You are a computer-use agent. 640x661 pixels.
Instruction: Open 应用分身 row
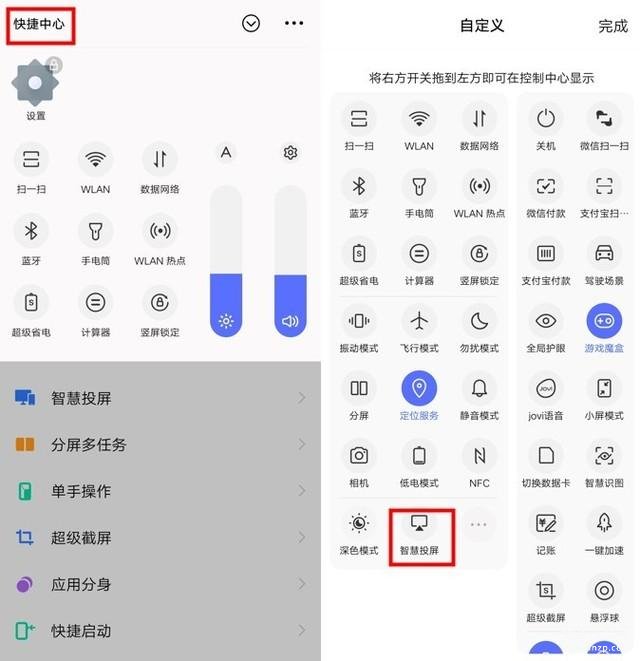pos(160,585)
